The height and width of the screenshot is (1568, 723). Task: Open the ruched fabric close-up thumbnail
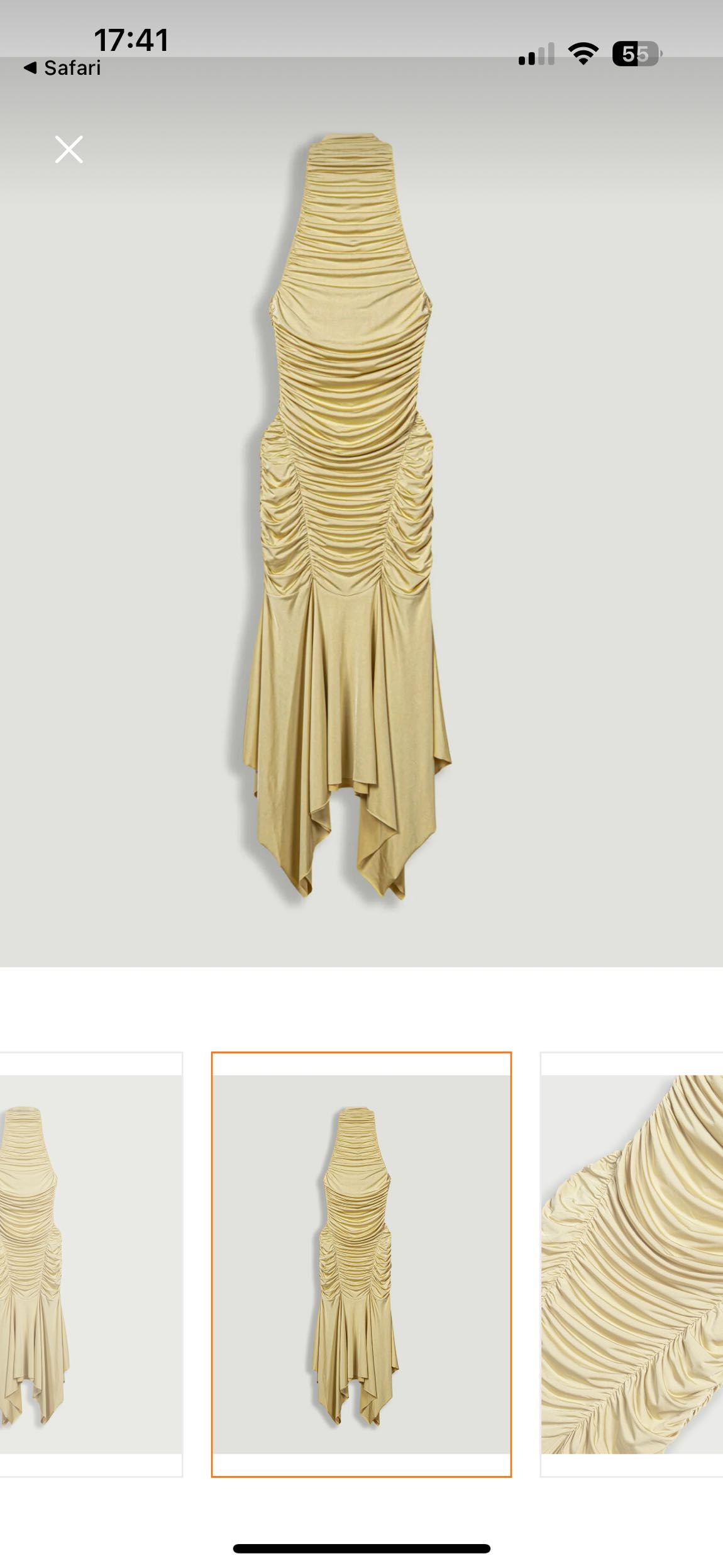(x=631, y=1264)
